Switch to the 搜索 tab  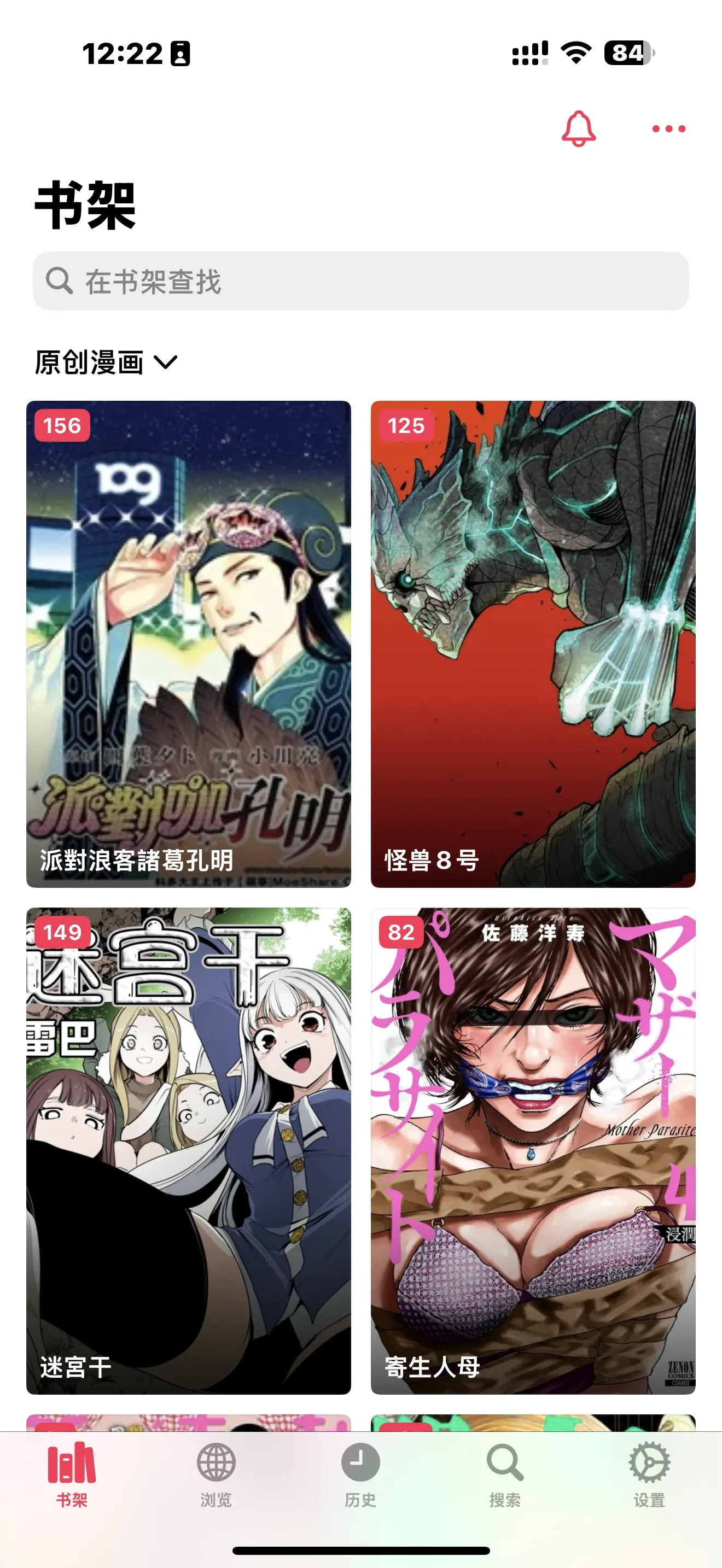coord(505,1473)
